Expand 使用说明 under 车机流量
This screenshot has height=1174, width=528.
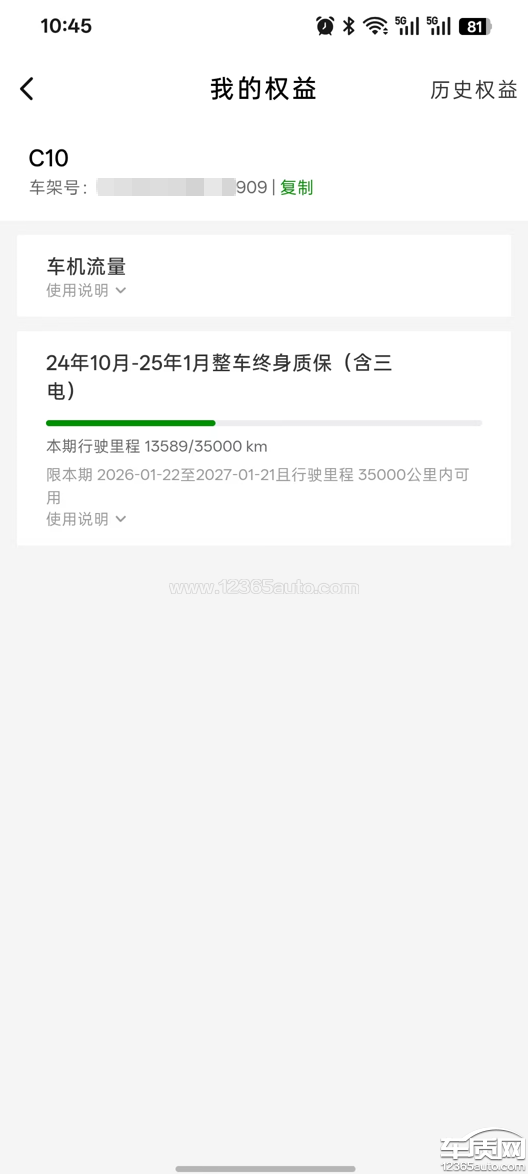coord(86,291)
